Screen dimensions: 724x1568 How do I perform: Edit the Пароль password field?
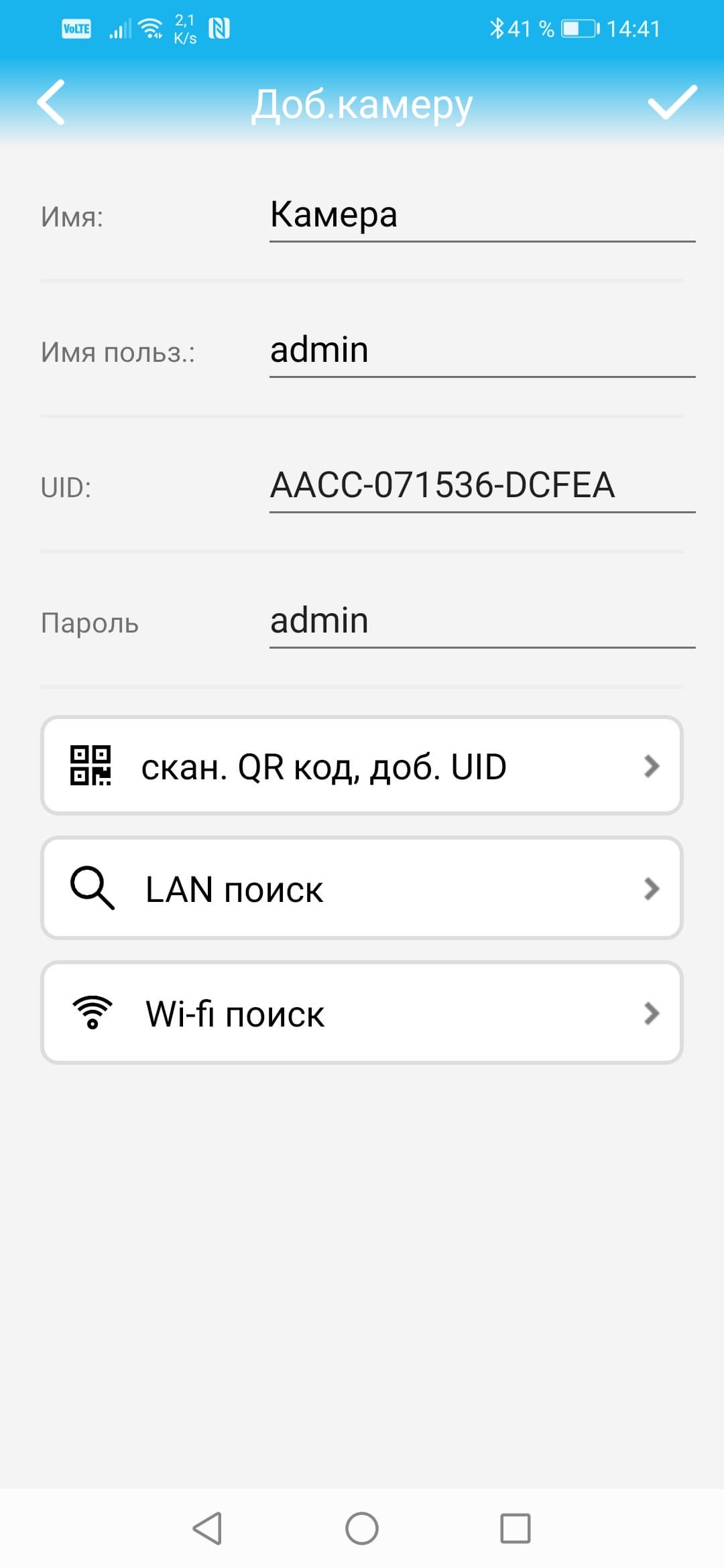[x=481, y=621]
